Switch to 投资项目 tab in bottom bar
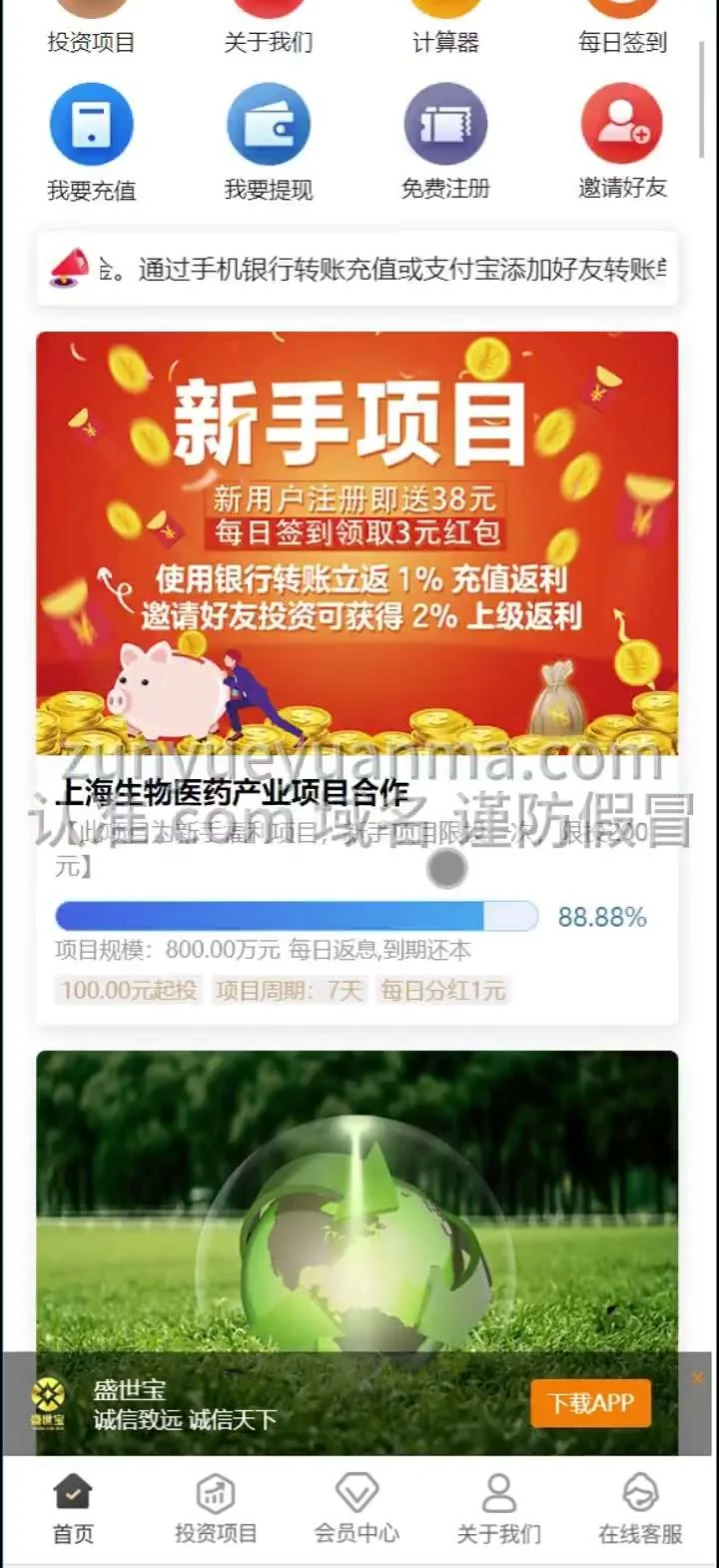The image size is (719, 1568). pos(216,1510)
